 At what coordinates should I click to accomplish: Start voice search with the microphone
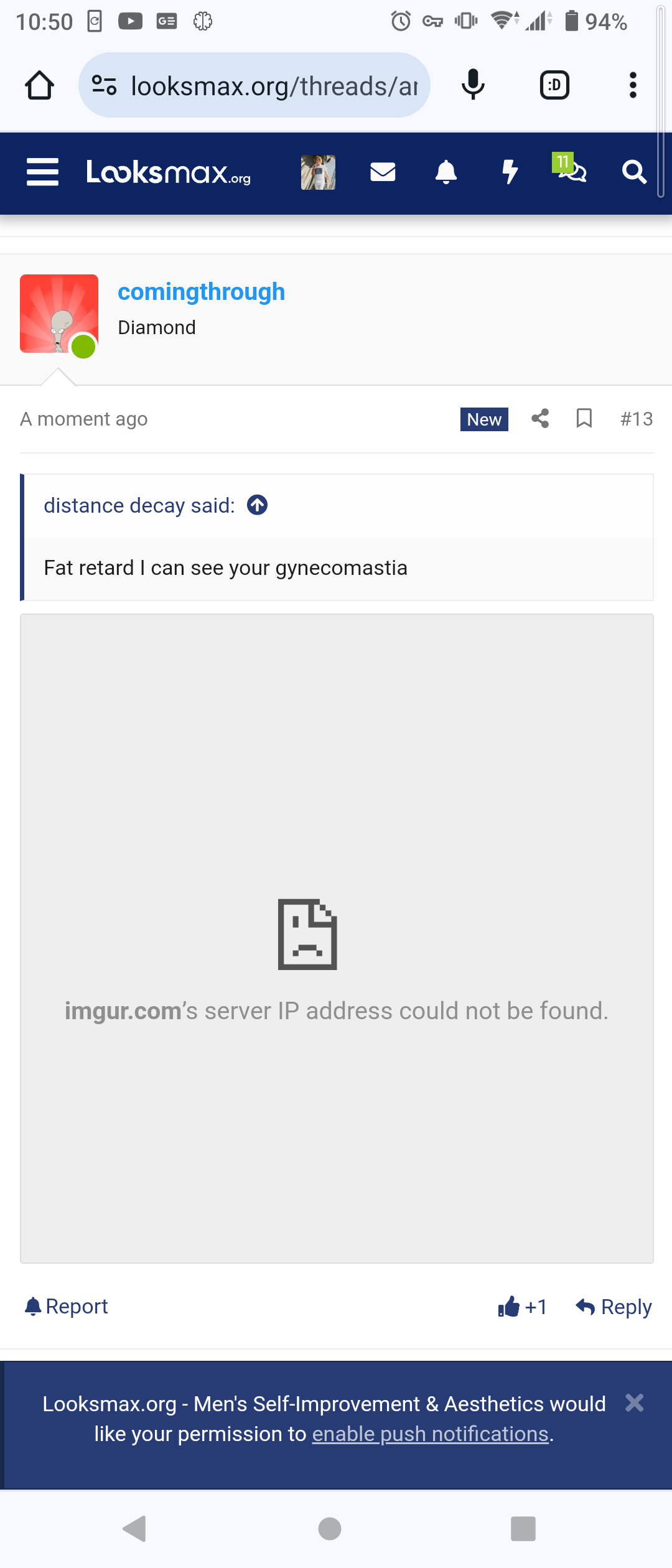pyautogui.click(x=473, y=85)
